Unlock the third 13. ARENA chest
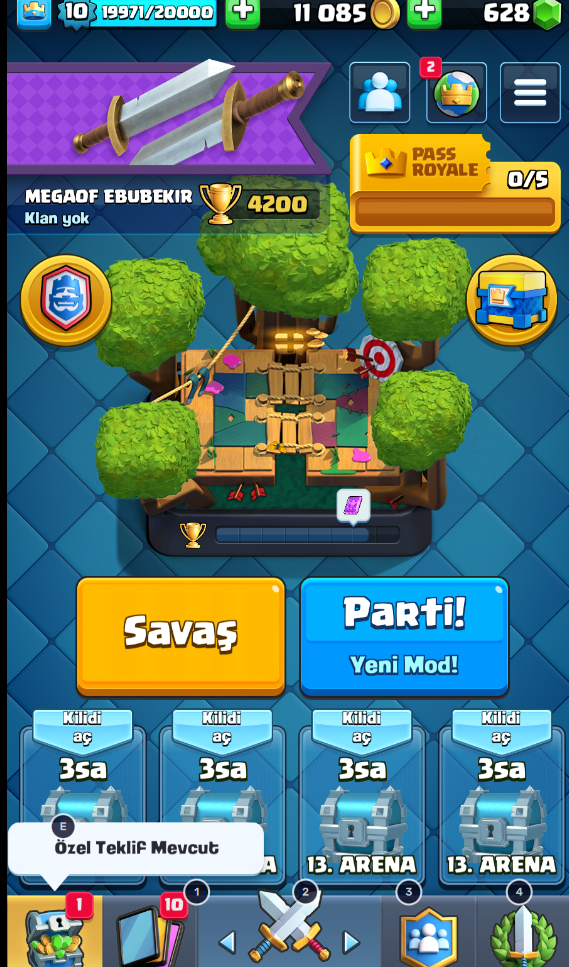Image resolution: width=569 pixels, height=967 pixels. (362, 797)
